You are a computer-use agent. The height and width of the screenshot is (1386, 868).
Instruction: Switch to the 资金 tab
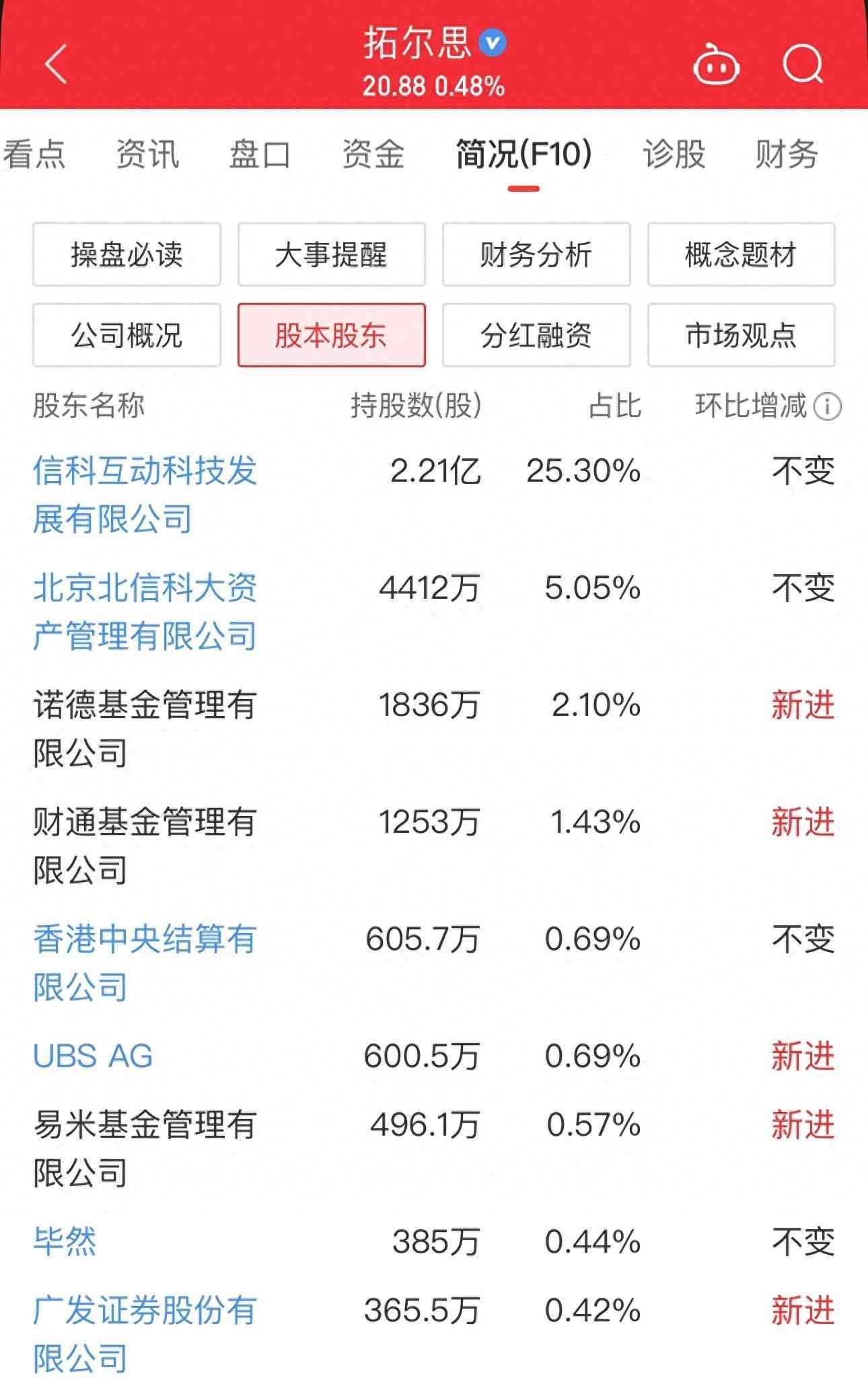[373, 154]
